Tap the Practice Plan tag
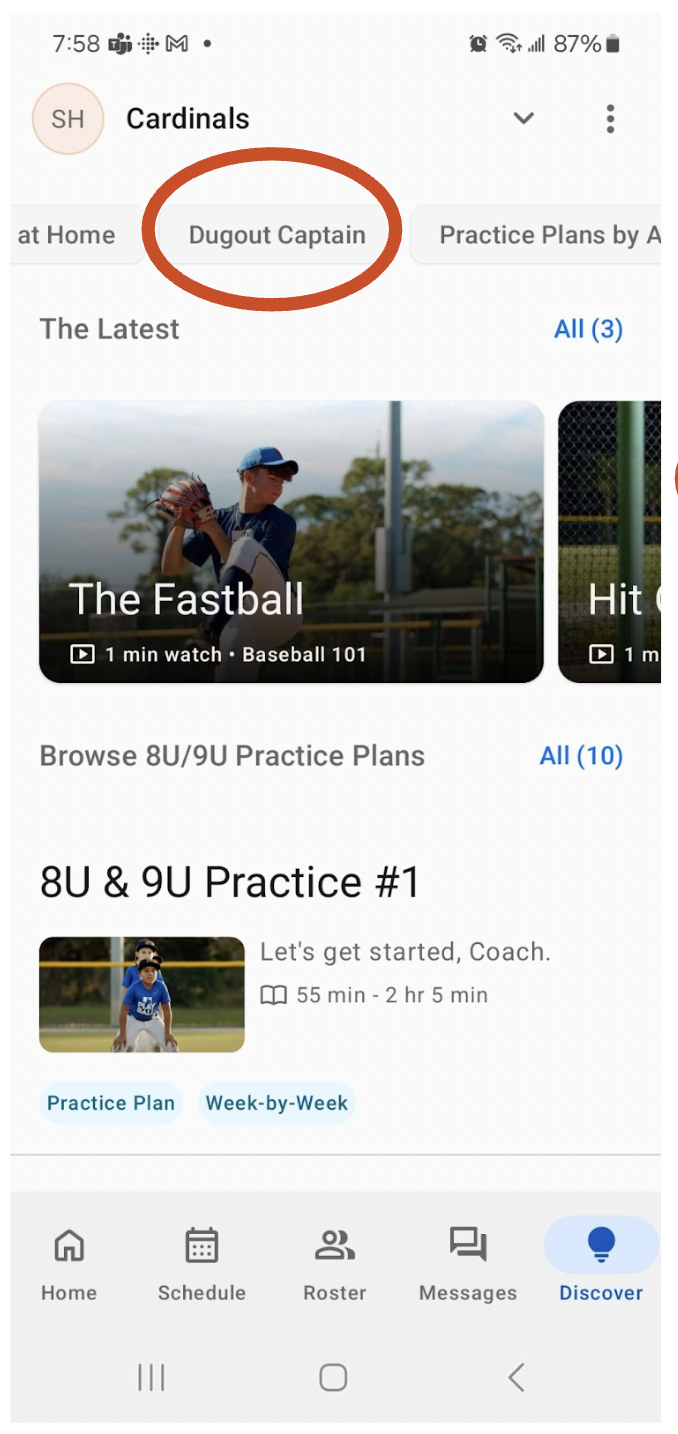The image size is (678, 1434). 111,1104
